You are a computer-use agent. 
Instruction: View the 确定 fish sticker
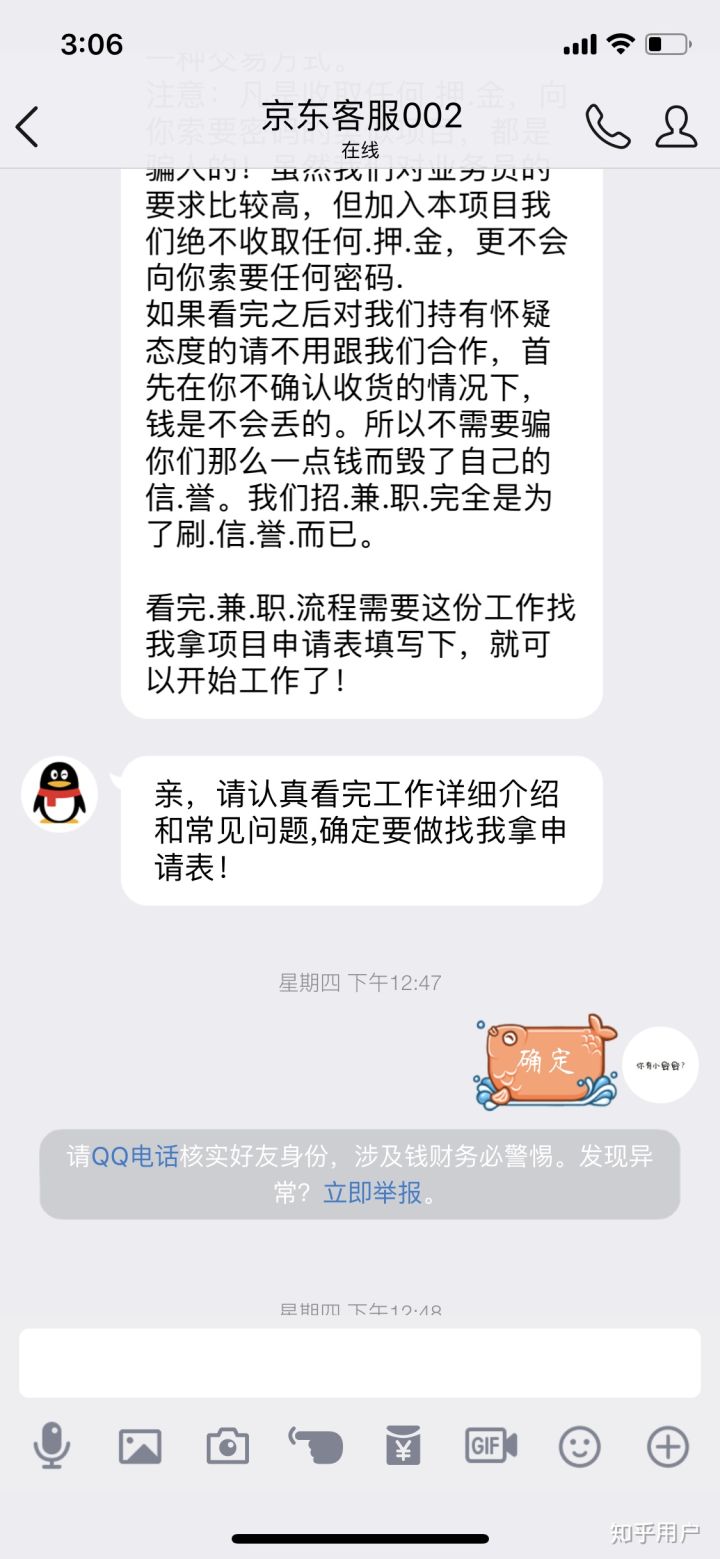click(546, 1062)
